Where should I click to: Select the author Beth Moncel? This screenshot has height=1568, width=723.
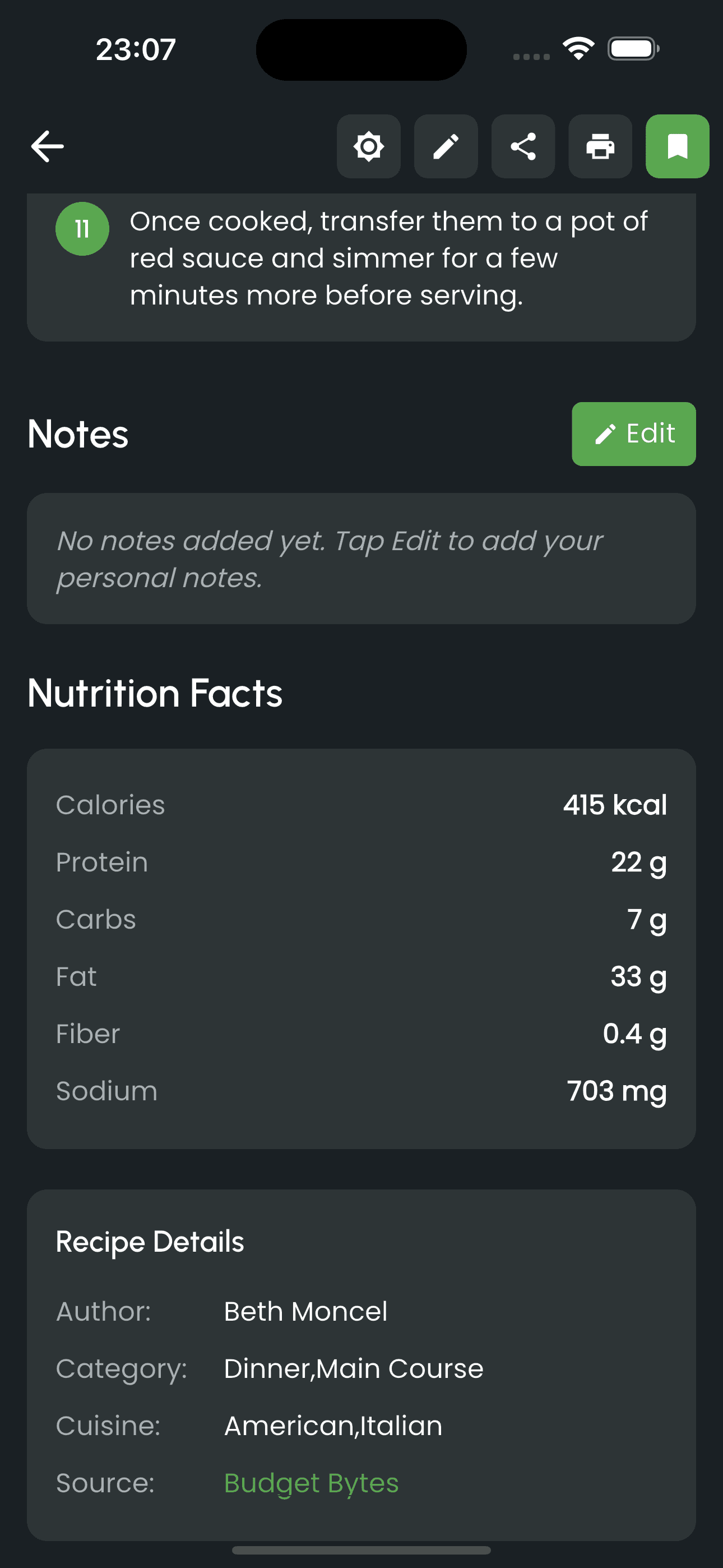coord(305,1312)
